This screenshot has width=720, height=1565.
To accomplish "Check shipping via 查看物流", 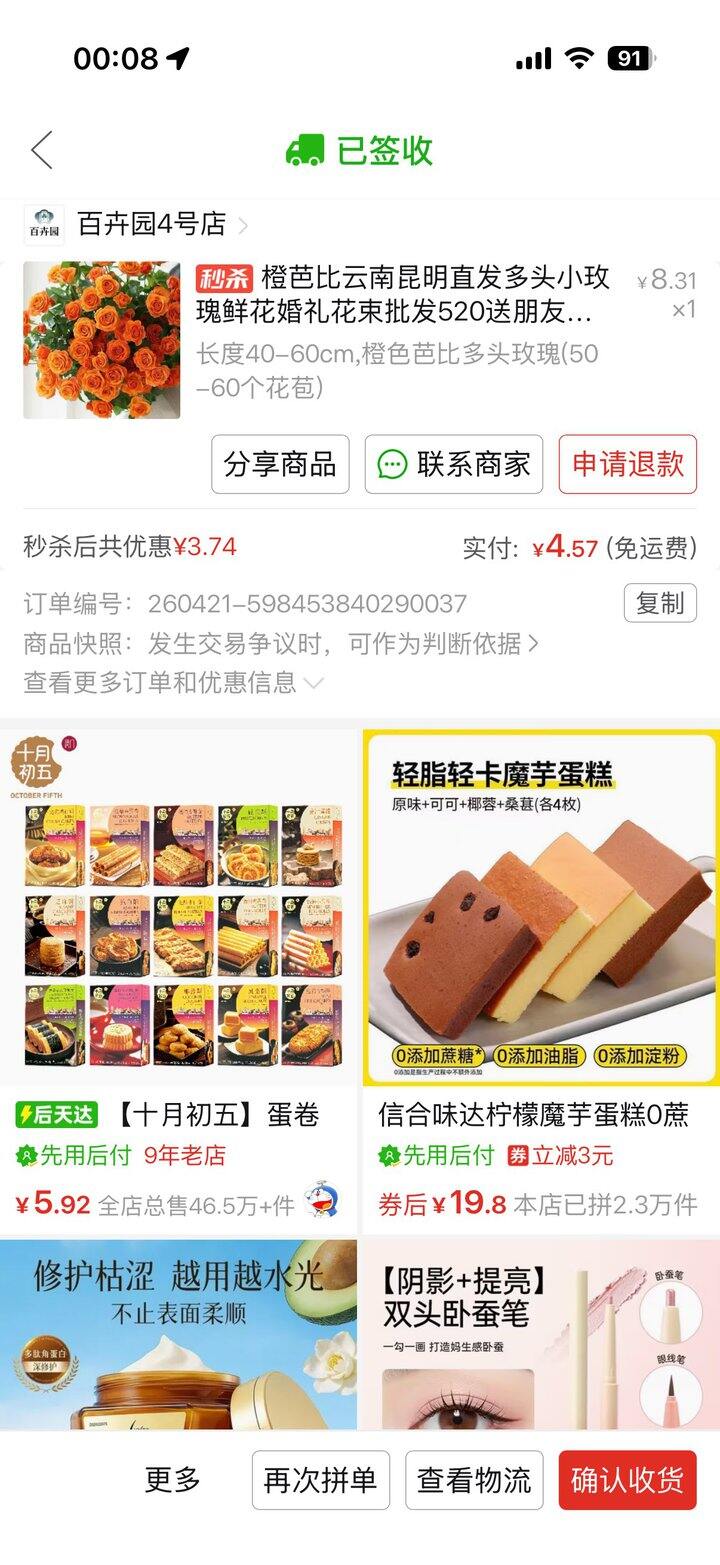I will [474, 1480].
